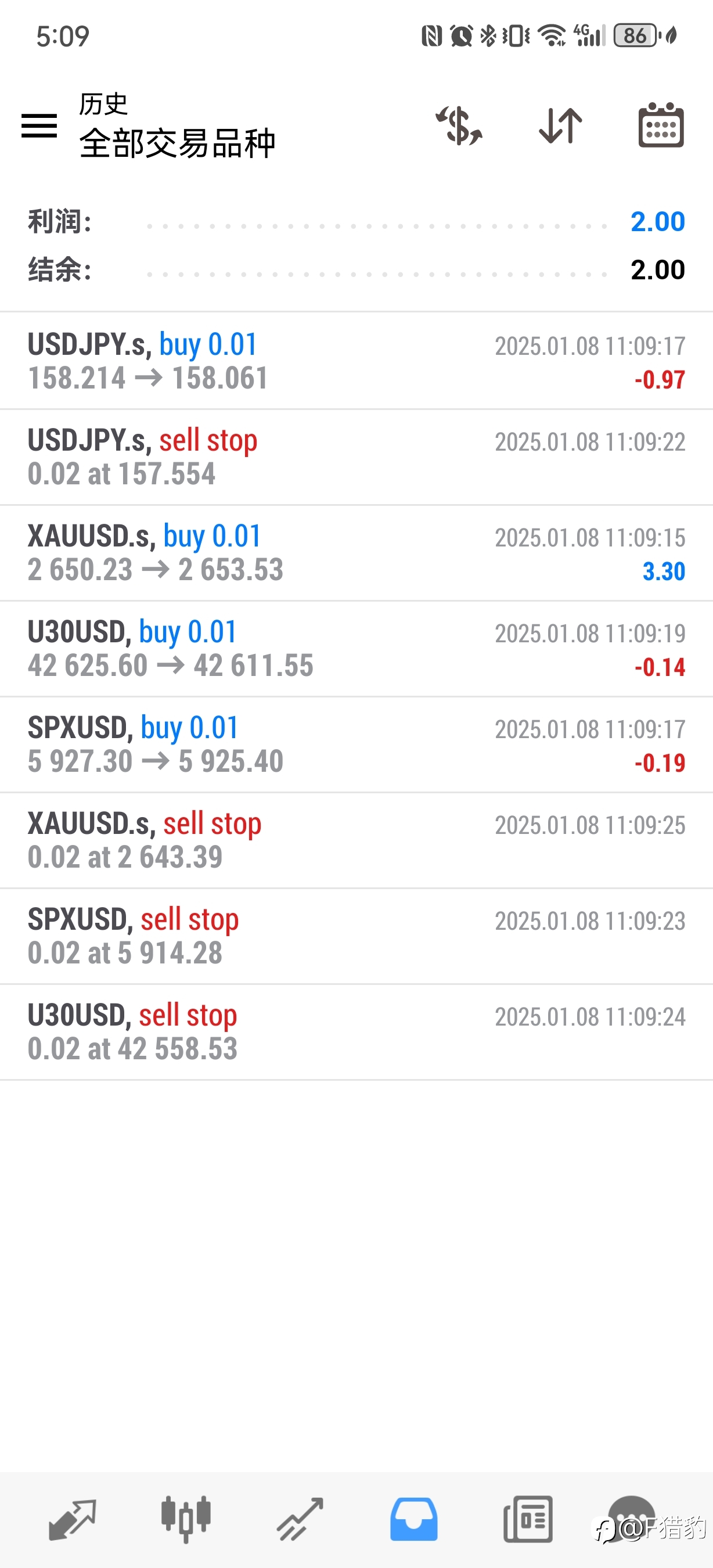Open SPXUSD sell stop at 5 914.28
The height and width of the screenshot is (1568, 713).
356,936
